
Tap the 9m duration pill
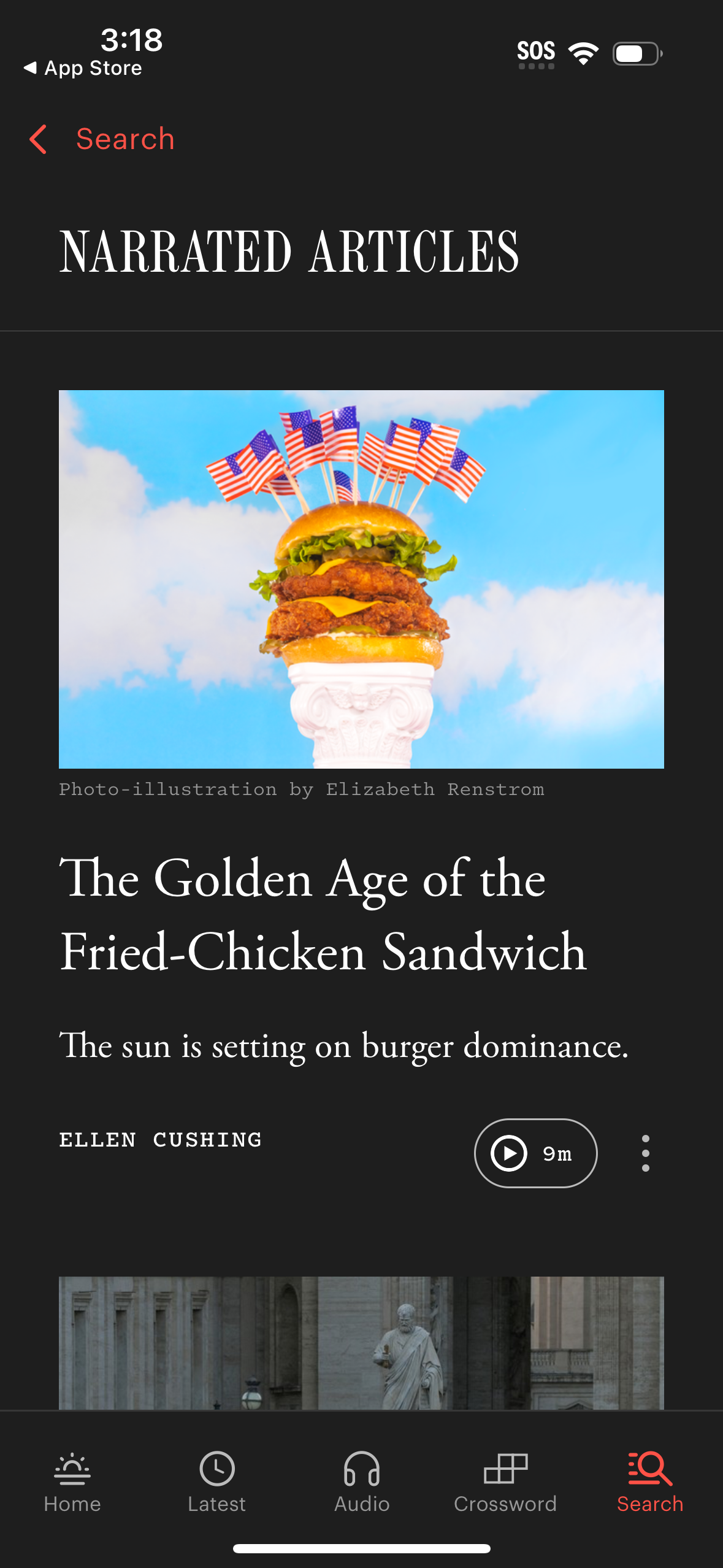click(535, 1153)
